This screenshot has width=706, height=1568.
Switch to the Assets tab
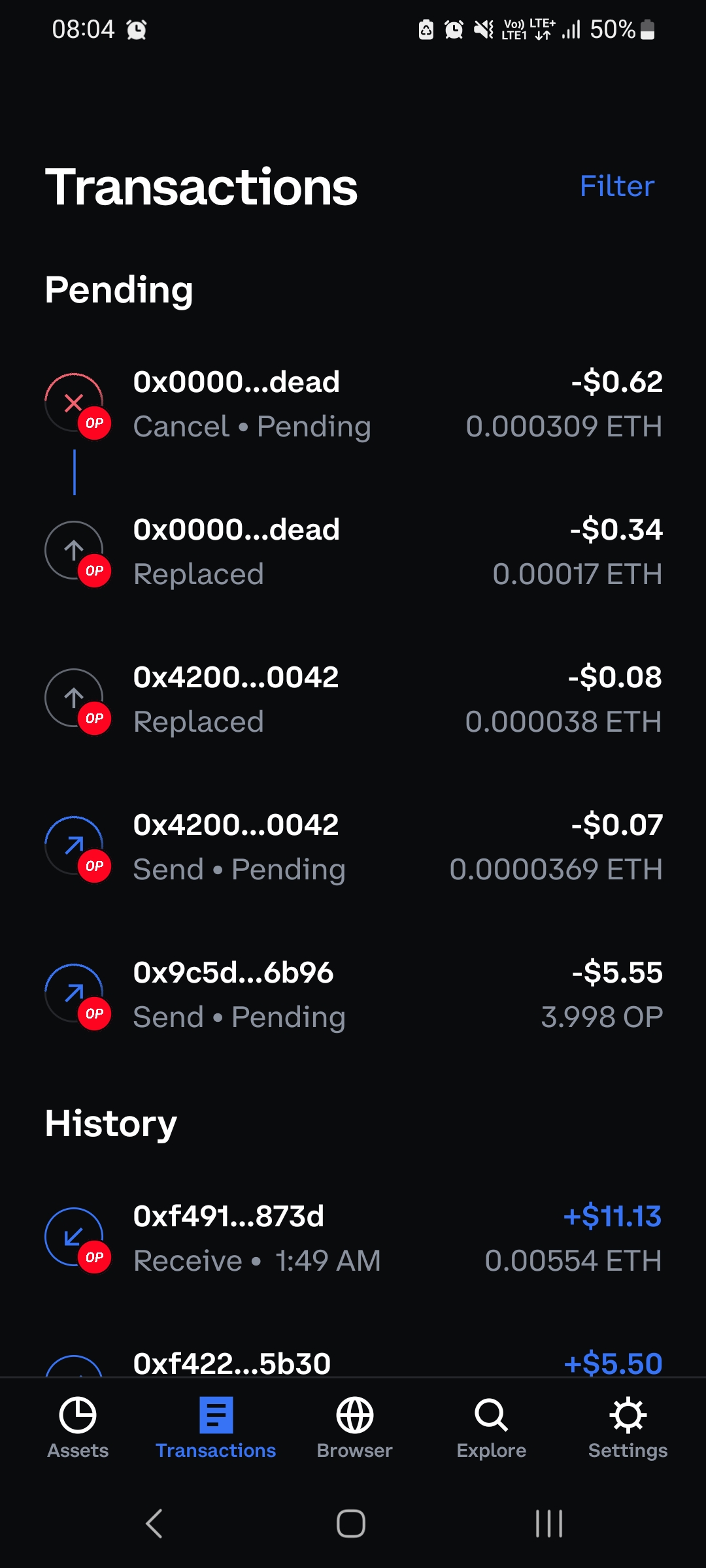pyautogui.click(x=78, y=1428)
